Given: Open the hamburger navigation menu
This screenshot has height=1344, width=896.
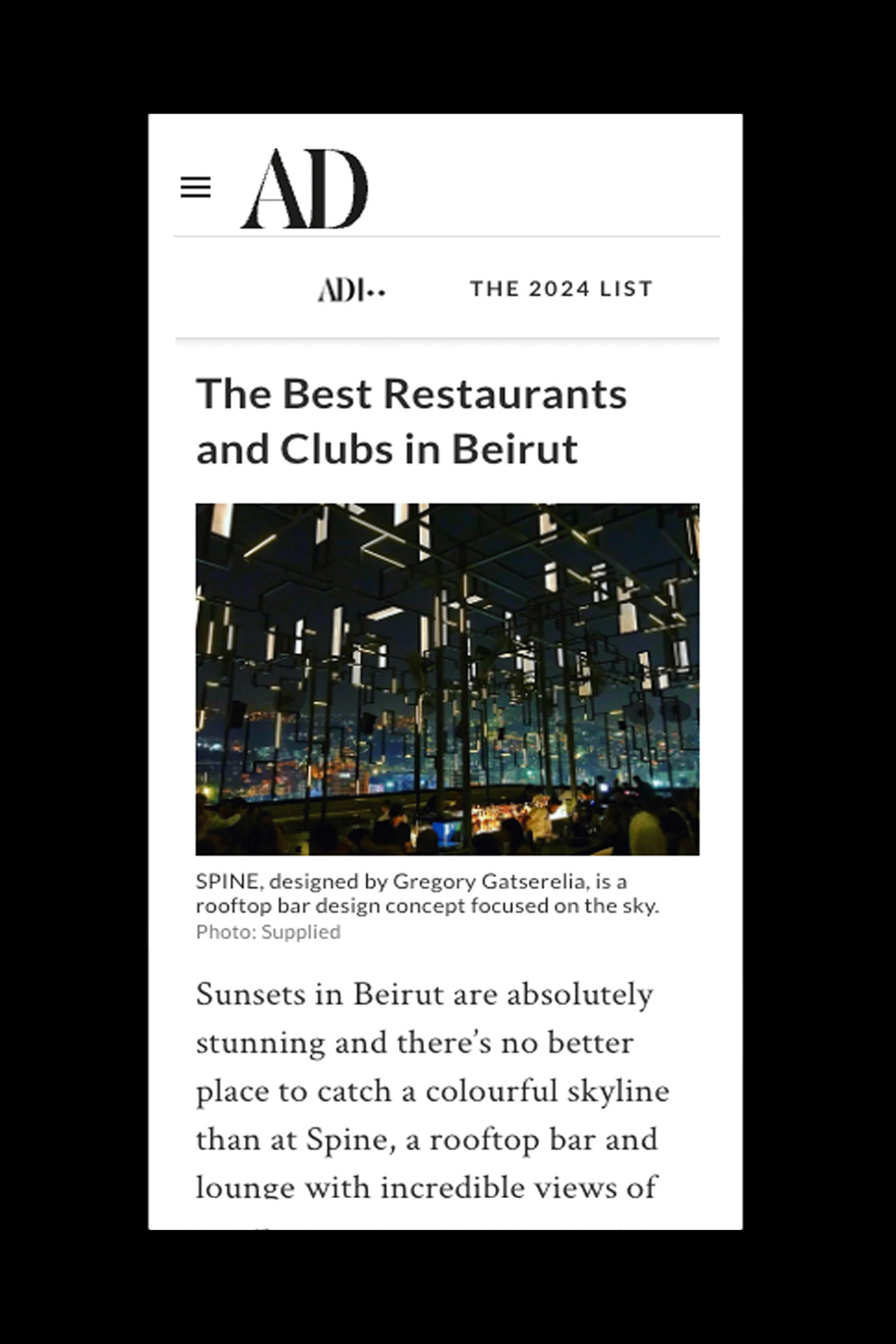Looking at the screenshot, I should [x=195, y=188].
